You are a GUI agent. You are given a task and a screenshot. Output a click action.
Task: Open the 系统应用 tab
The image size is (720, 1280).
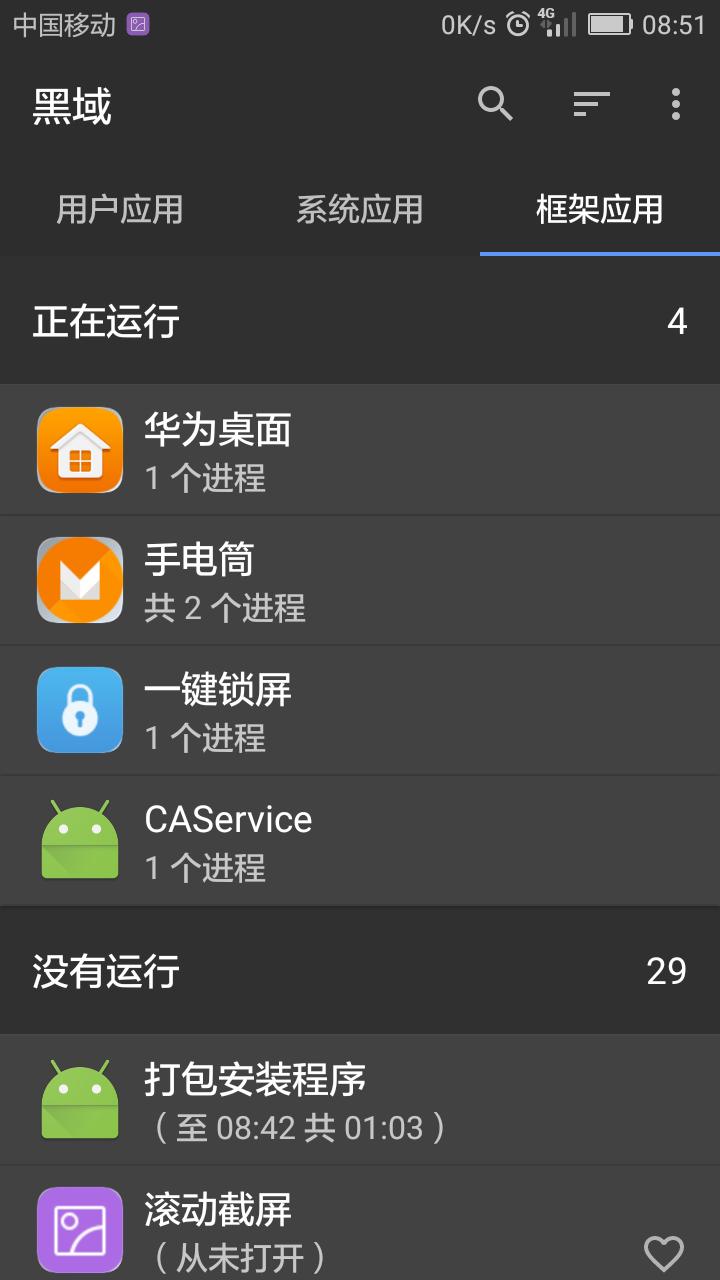tap(360, 210)
